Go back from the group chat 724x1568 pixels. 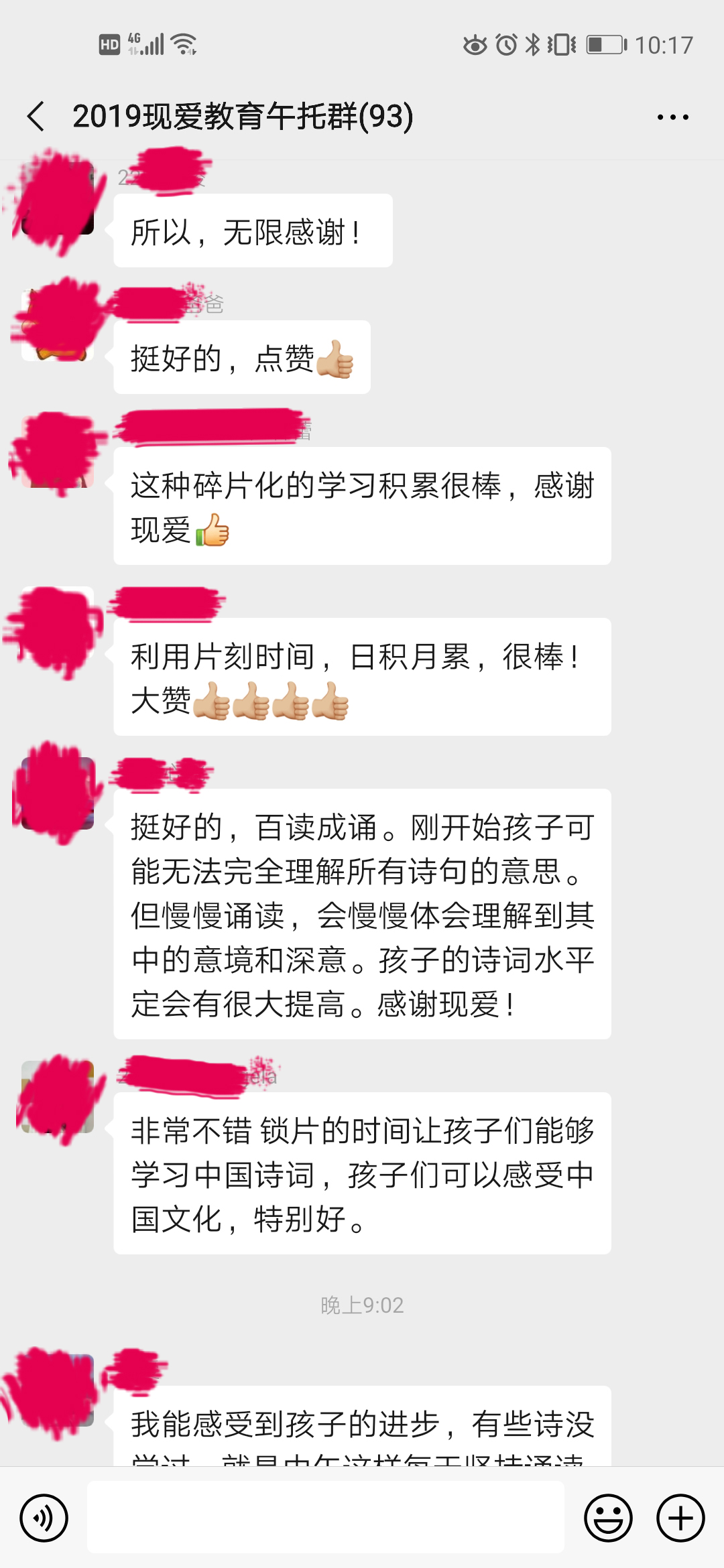tap(36, 117)
